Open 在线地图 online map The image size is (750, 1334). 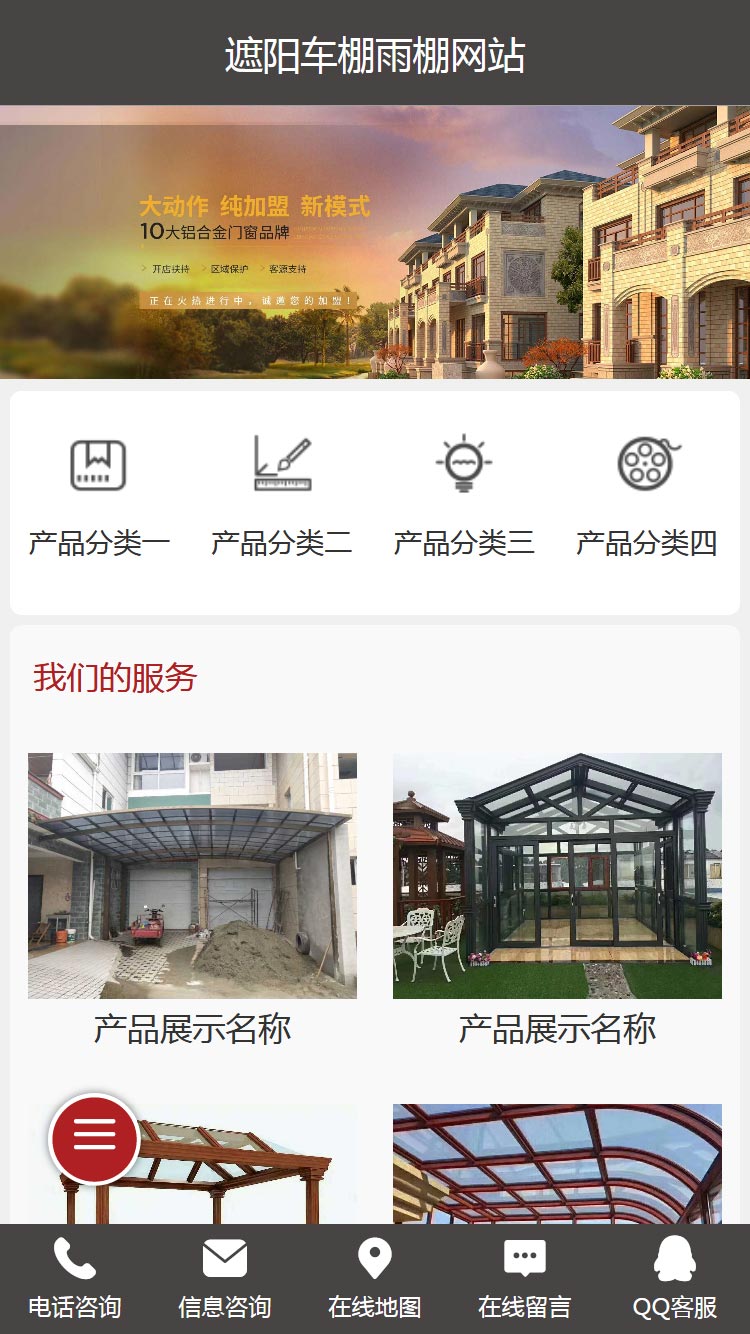pyautogui.click(x=375, y=1279)
